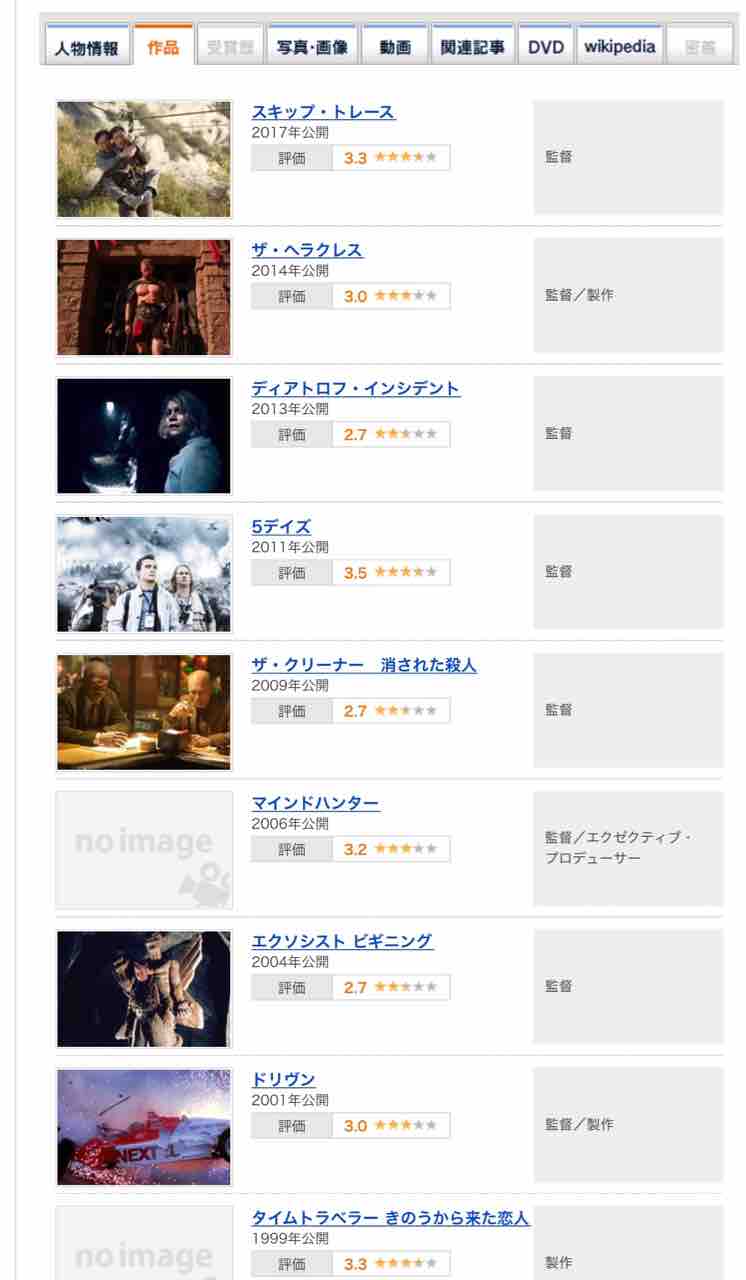This screenshot has width=746, height=1280.
Task: Open the ドリヴン movie link
Action: pyautogui.click(x=283, y=1080)
